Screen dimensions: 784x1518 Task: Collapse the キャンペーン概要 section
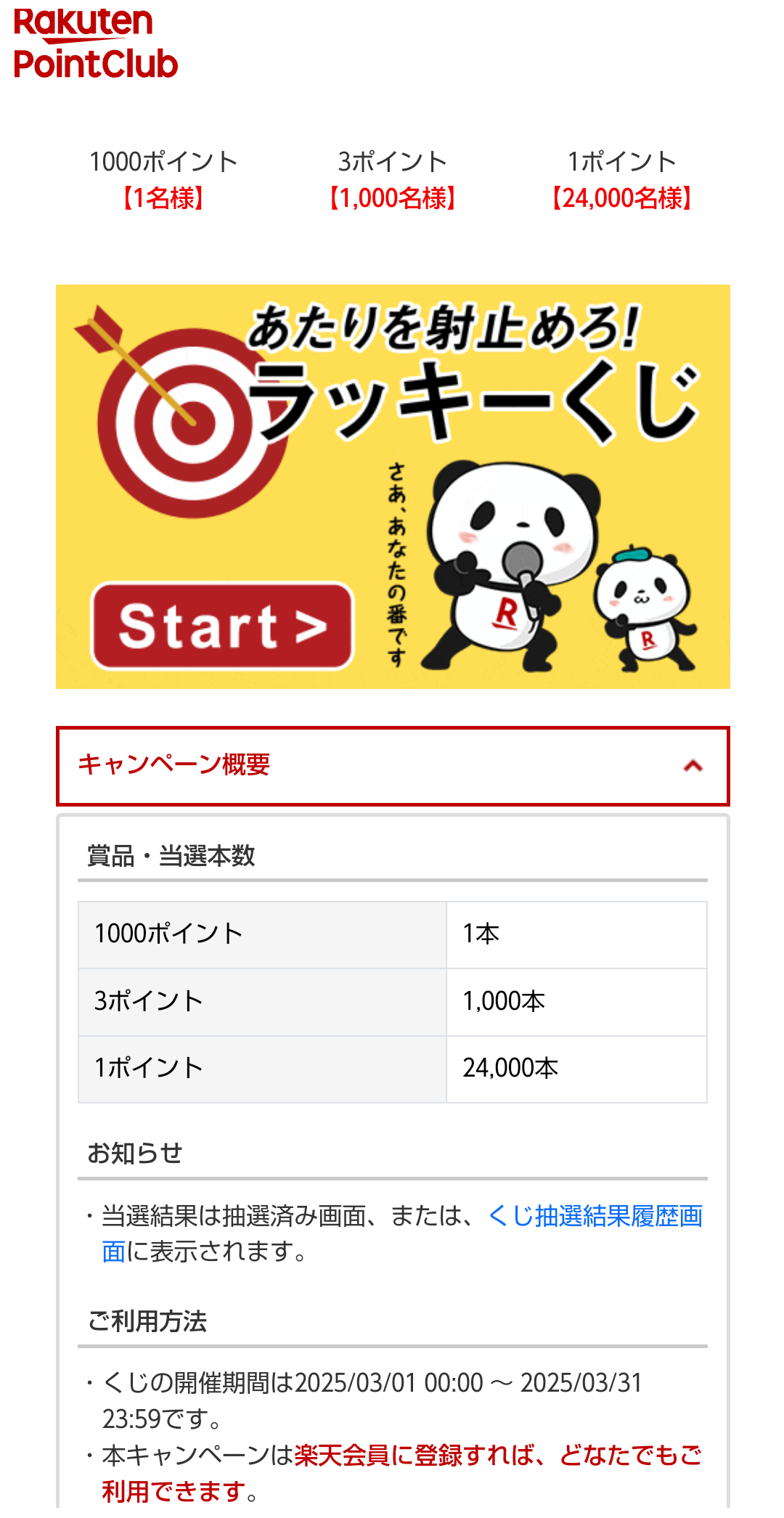392,766
